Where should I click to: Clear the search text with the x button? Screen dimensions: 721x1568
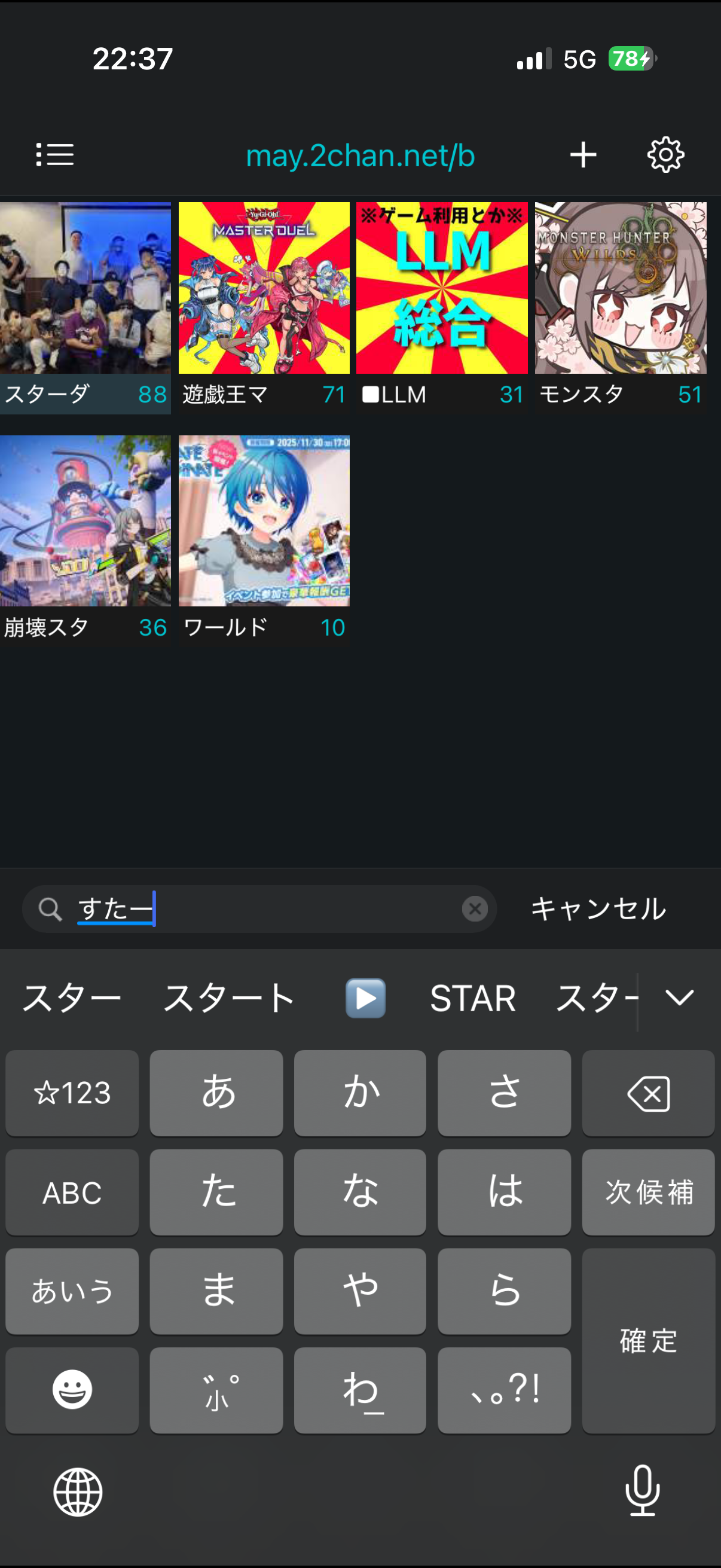(475, 909)
